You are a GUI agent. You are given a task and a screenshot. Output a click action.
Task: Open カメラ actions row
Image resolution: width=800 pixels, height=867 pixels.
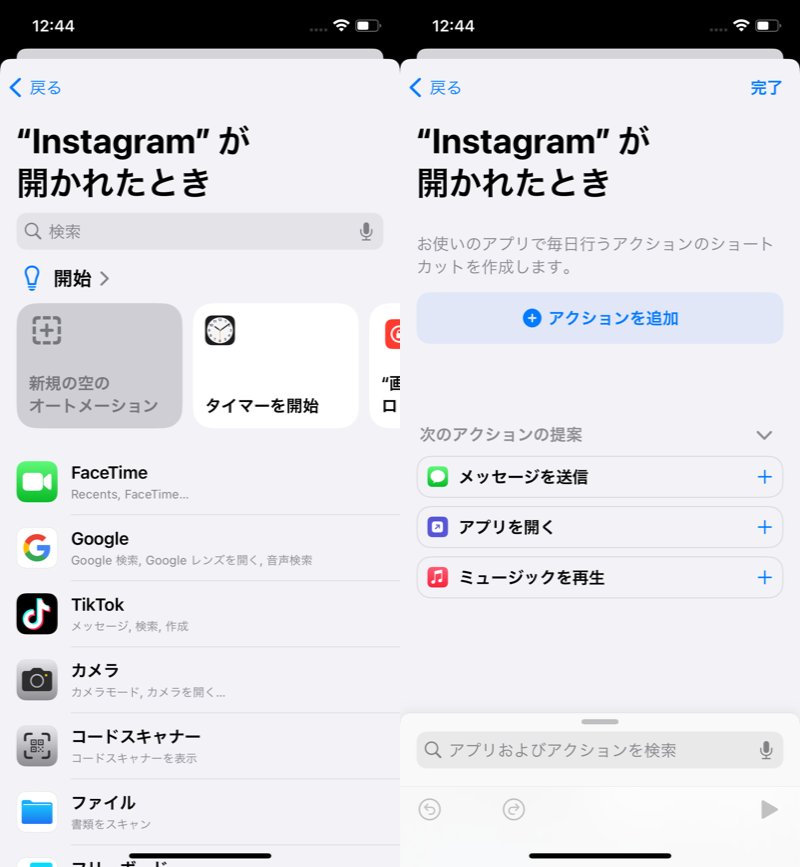(x=200, y=679)
